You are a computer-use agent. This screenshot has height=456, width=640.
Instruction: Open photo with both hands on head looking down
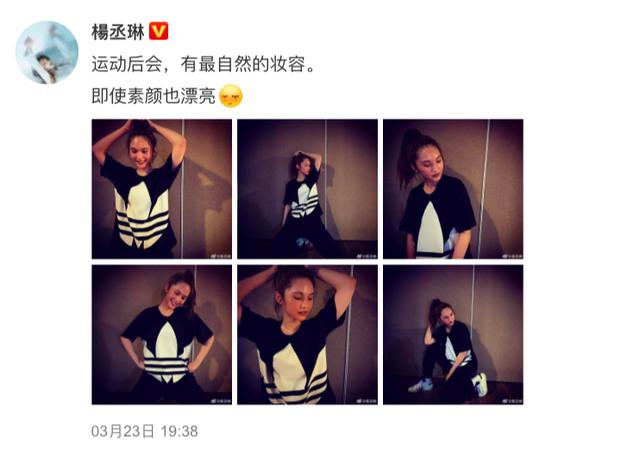pyautogui.click(x=162, y=189)
